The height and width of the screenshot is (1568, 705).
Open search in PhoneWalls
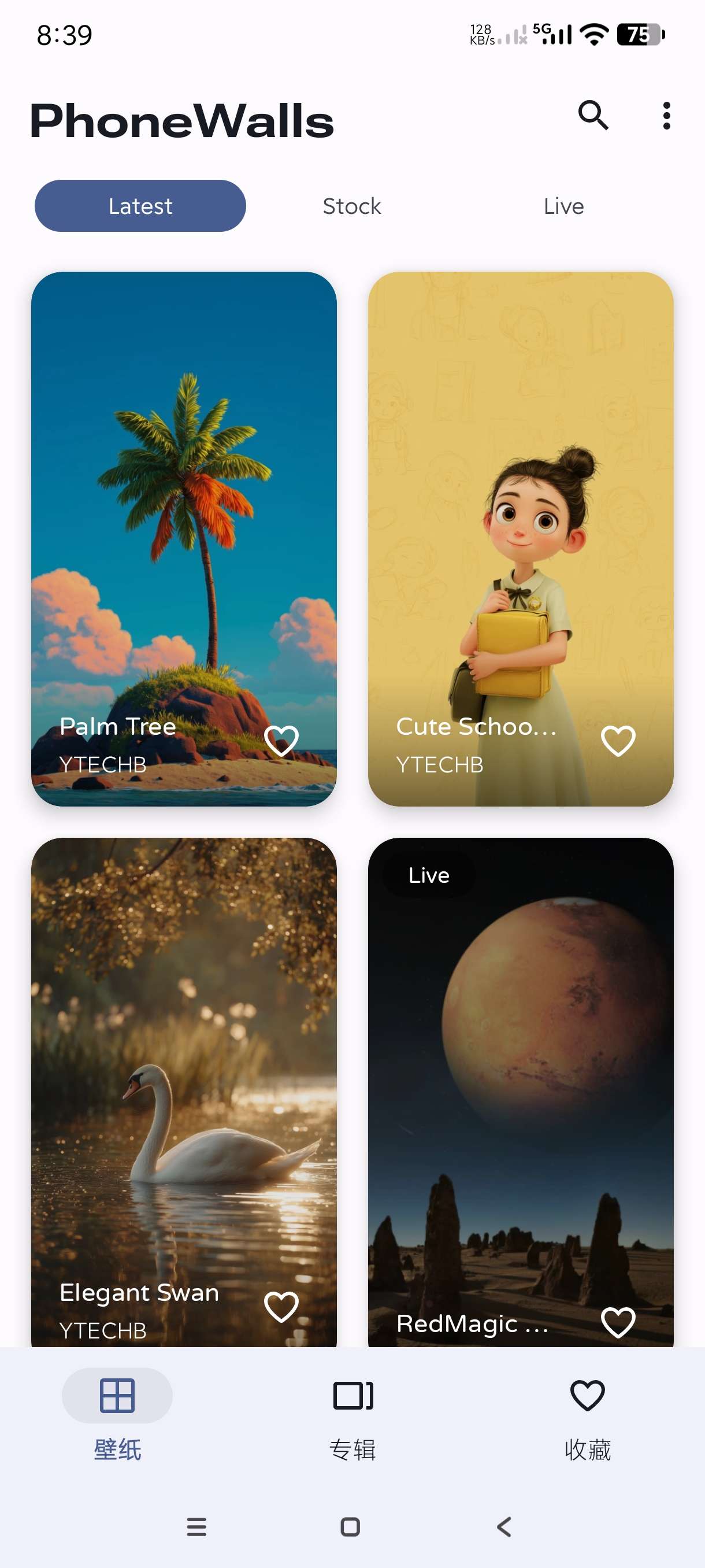(x=593, y=117)
